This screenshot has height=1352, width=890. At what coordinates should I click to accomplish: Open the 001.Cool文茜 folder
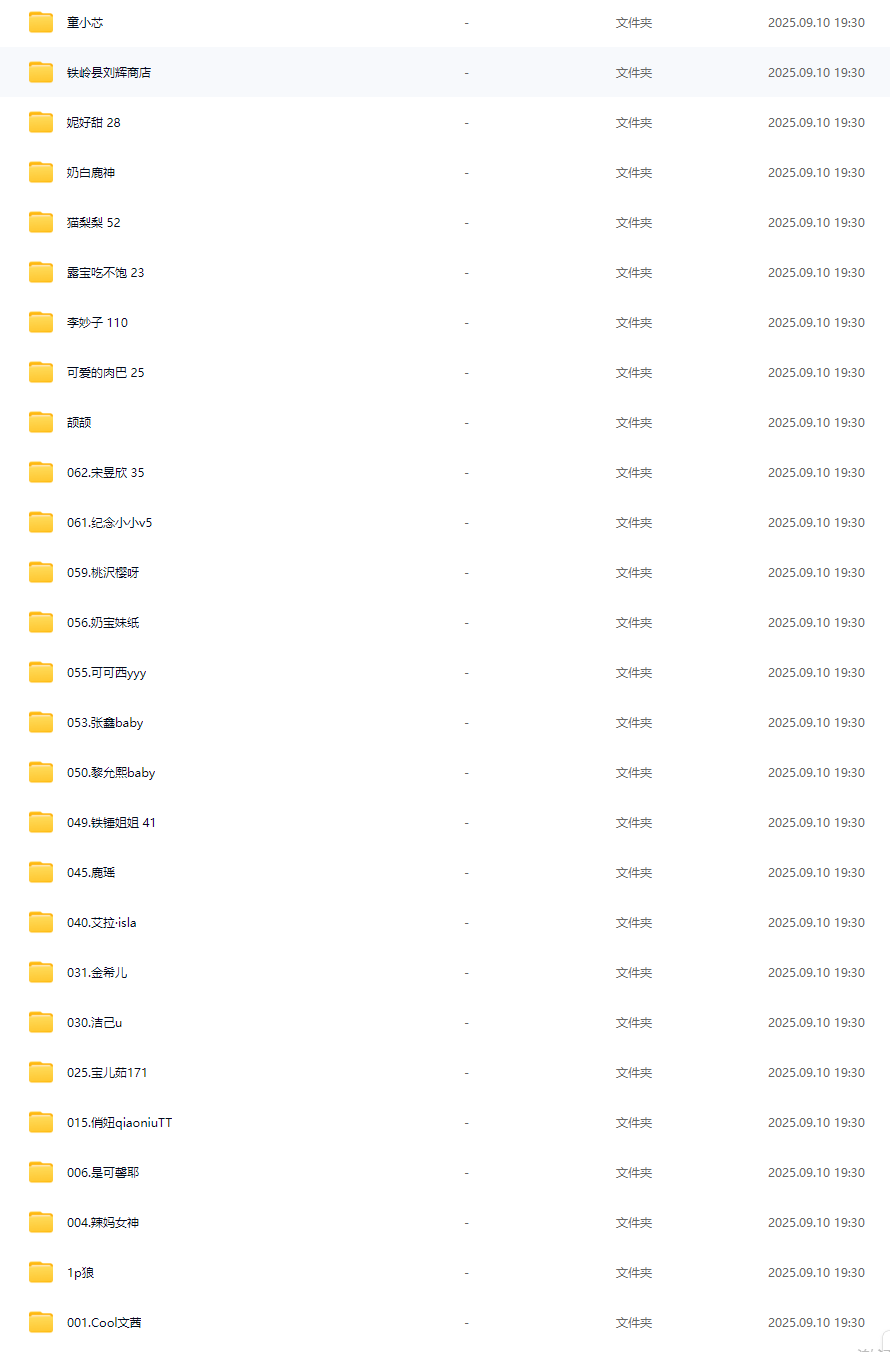pos(104,1322)
